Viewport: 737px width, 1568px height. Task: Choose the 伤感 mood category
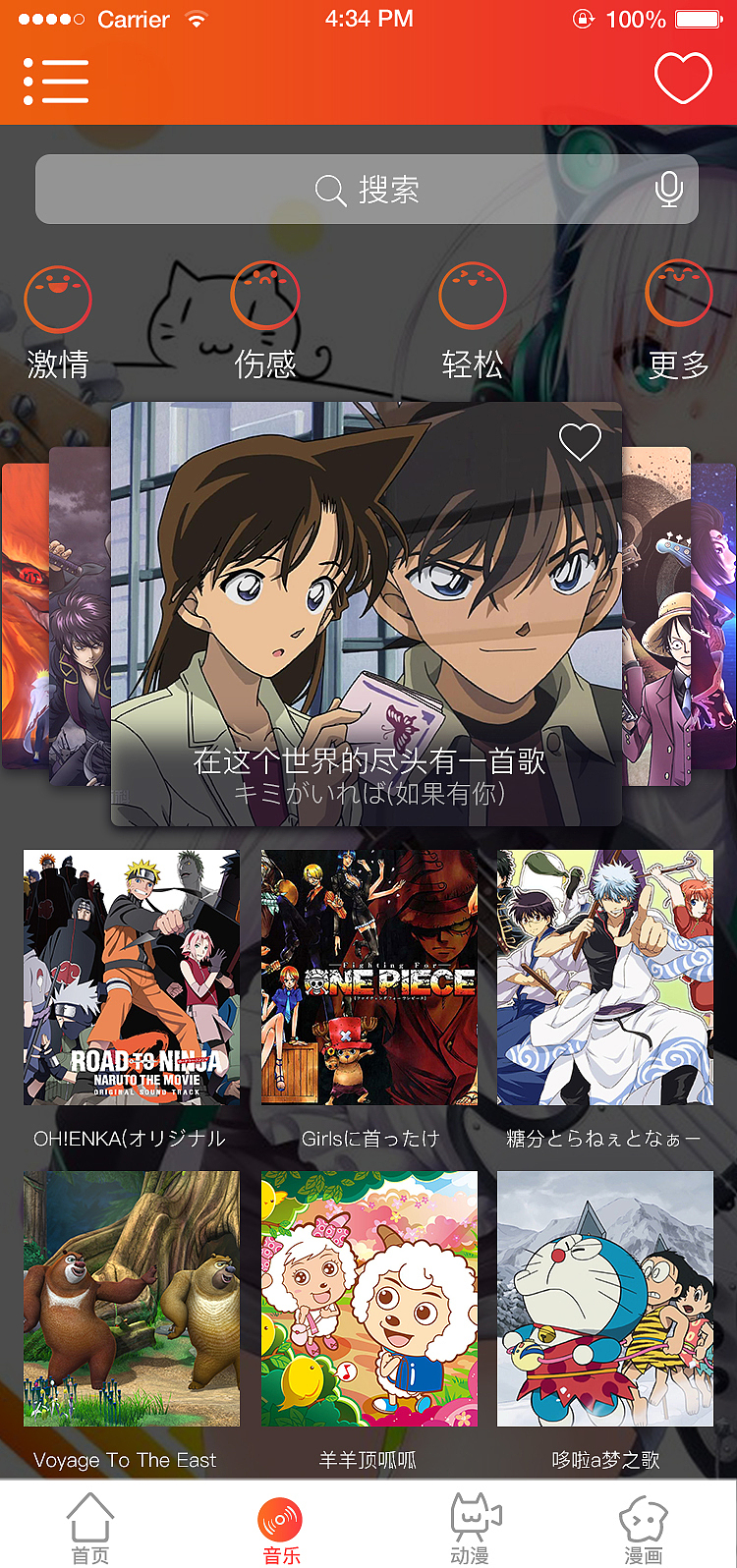pos(265,321)
